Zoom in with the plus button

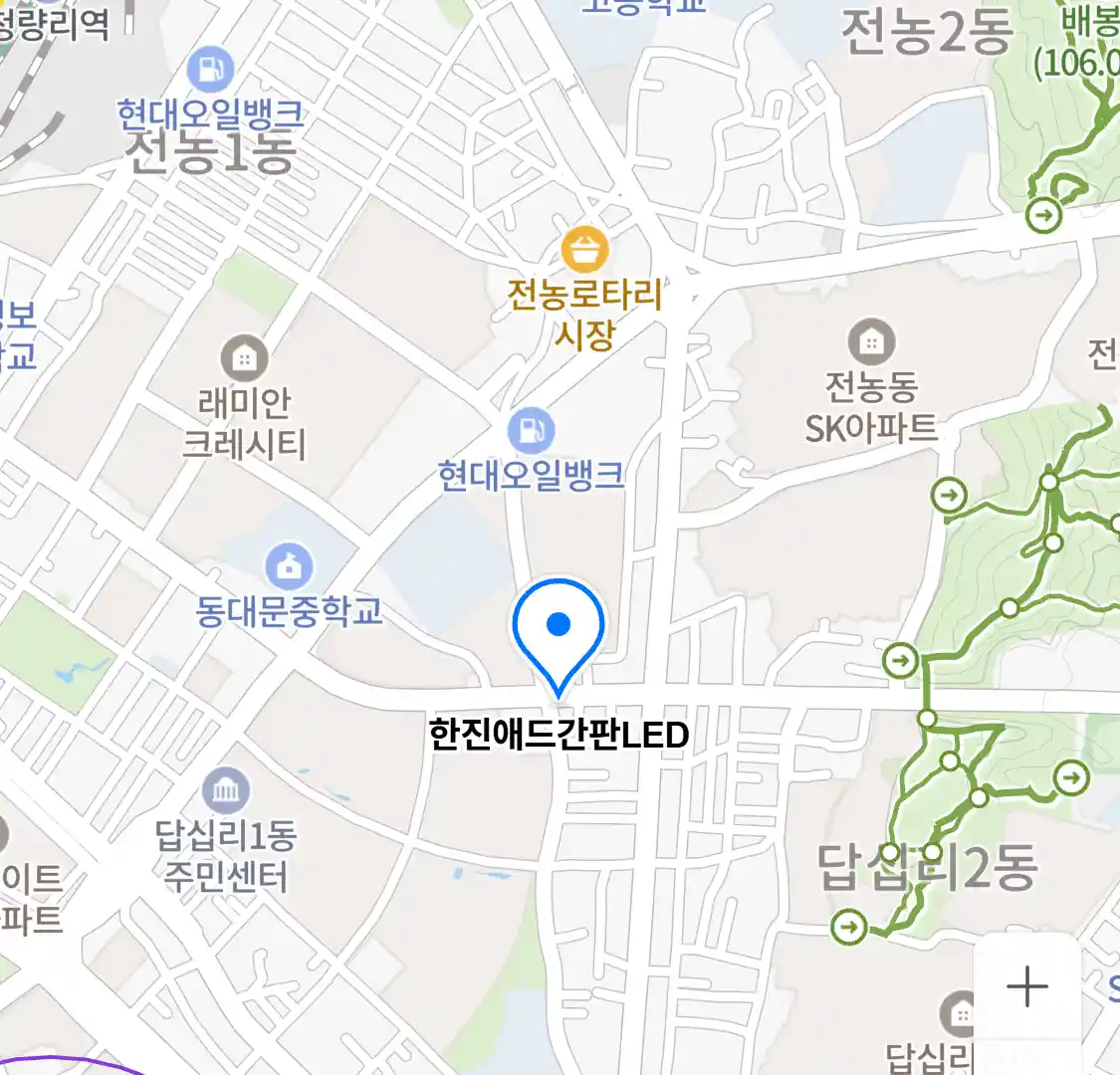[1026, 987]
